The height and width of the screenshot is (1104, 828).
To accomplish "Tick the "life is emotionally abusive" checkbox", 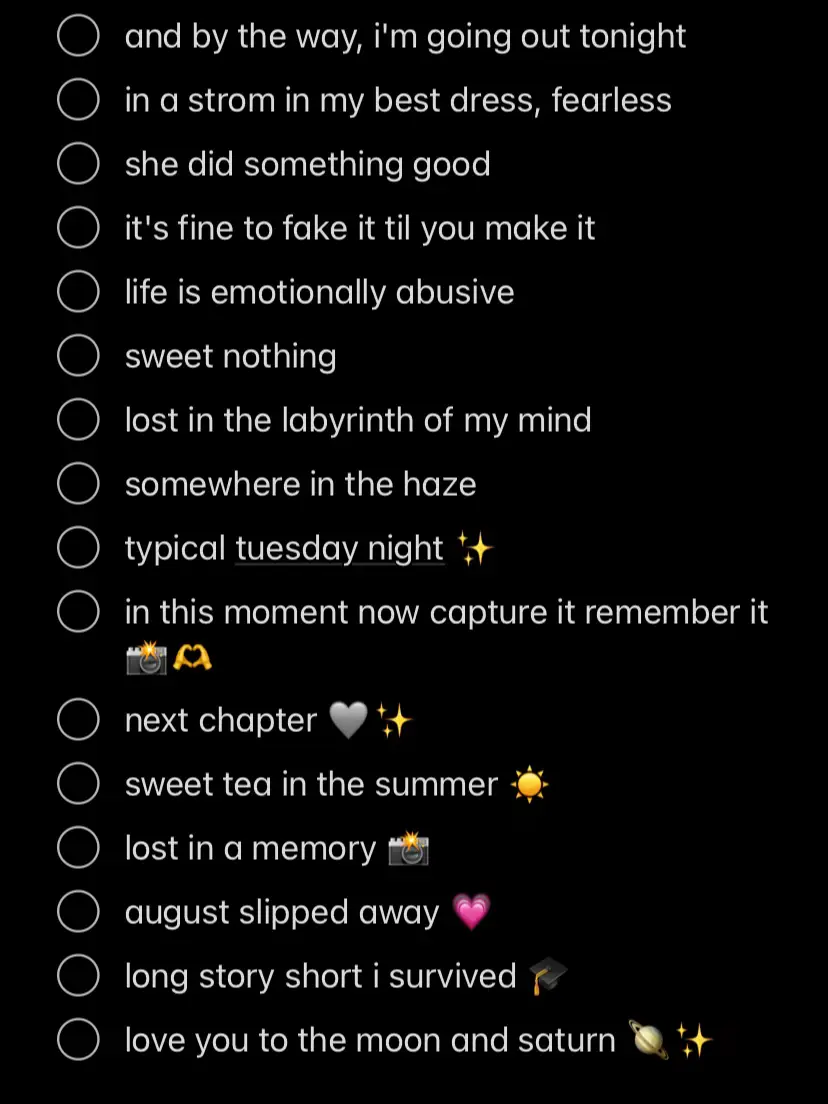I will pyautogui.click(x=78, y=293).
